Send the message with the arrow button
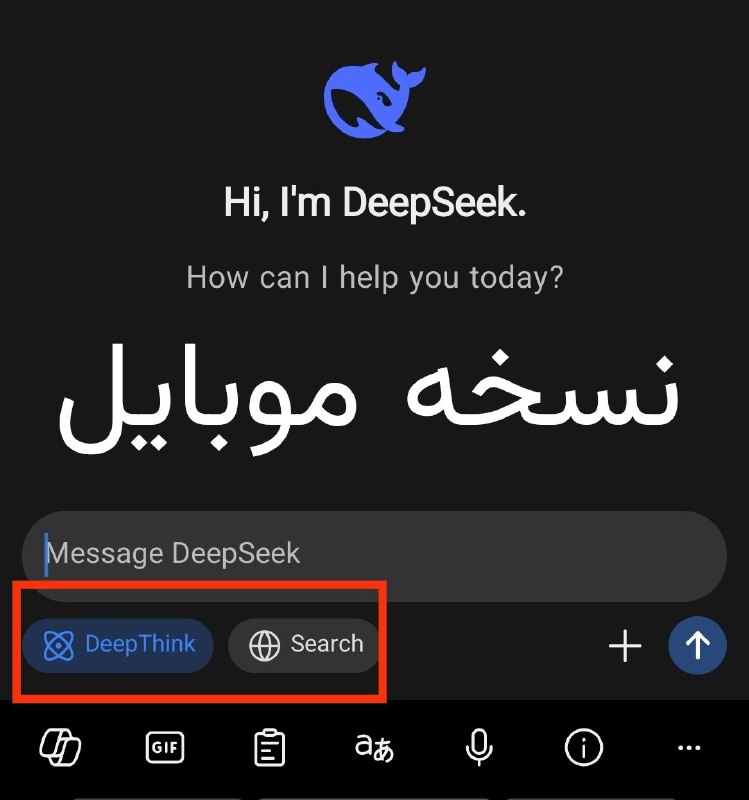 (697, 646)
